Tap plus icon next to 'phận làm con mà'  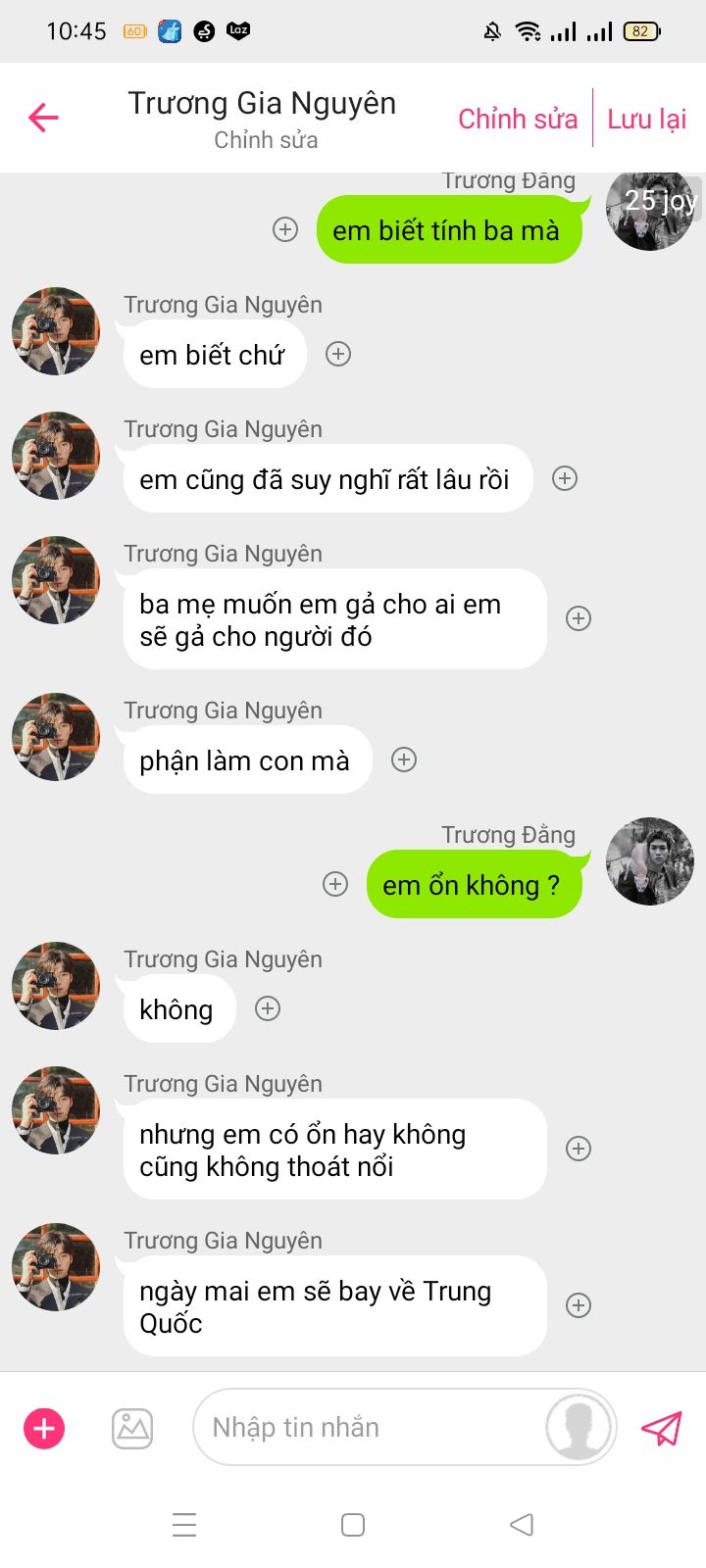point(404,759)
